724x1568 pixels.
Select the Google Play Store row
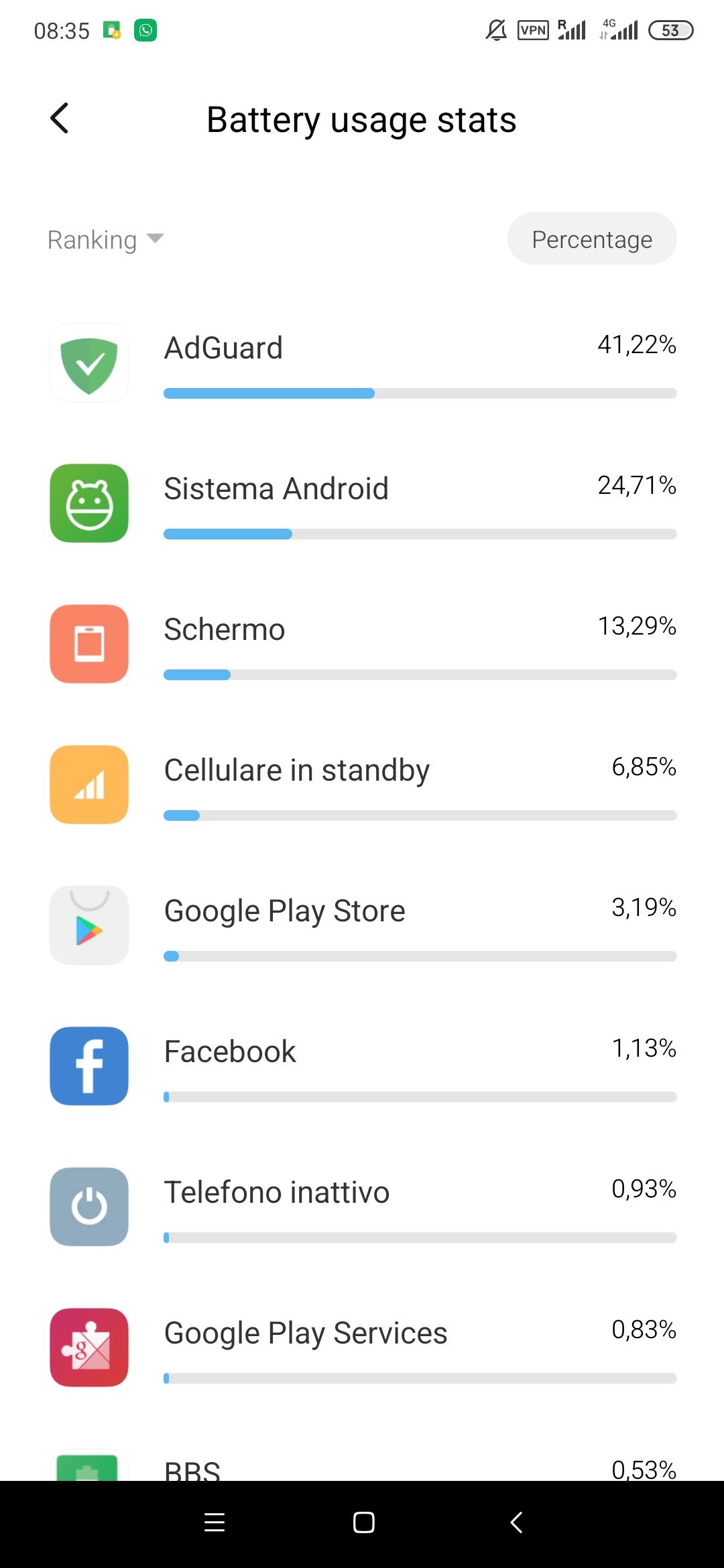(x=362, y=925)
